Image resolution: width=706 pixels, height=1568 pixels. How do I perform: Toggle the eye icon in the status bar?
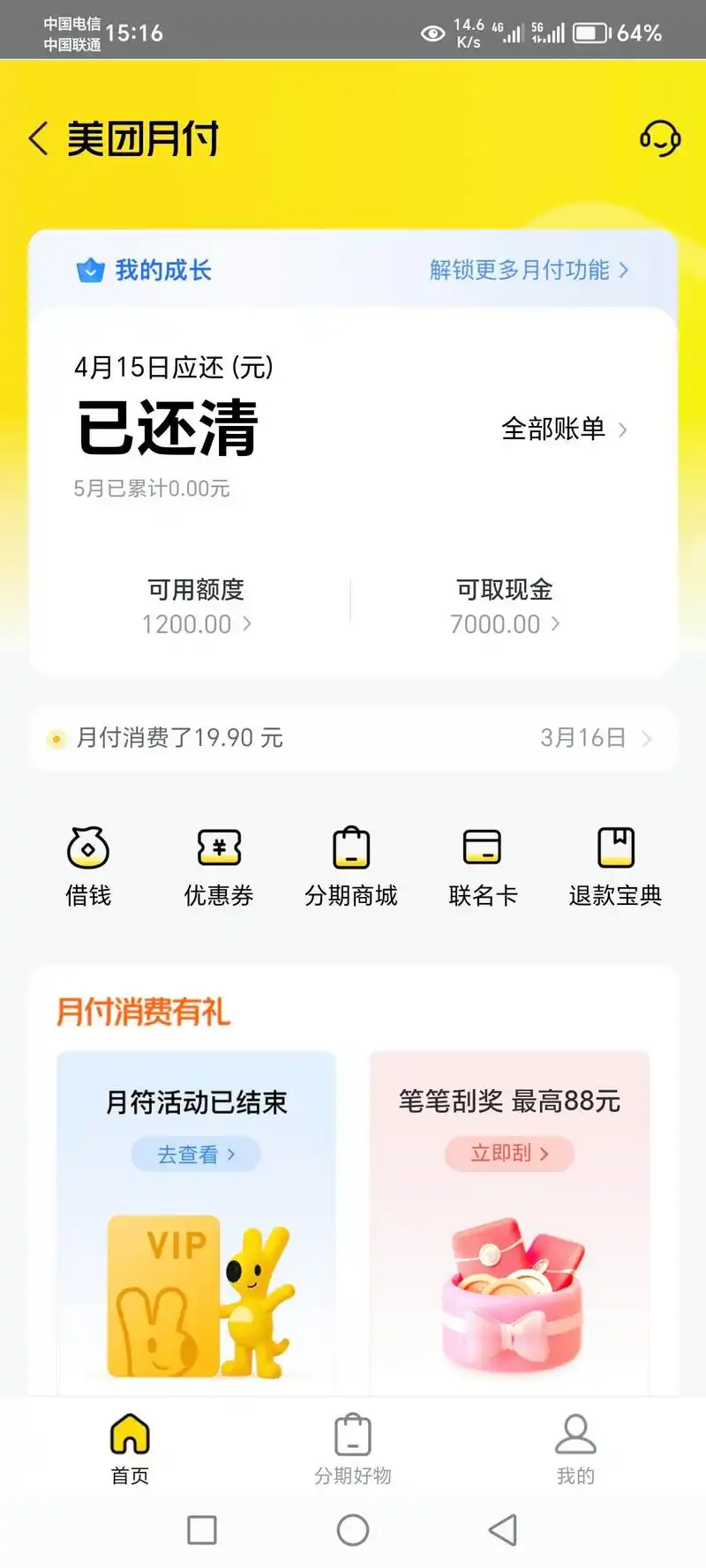click(432, 33)
